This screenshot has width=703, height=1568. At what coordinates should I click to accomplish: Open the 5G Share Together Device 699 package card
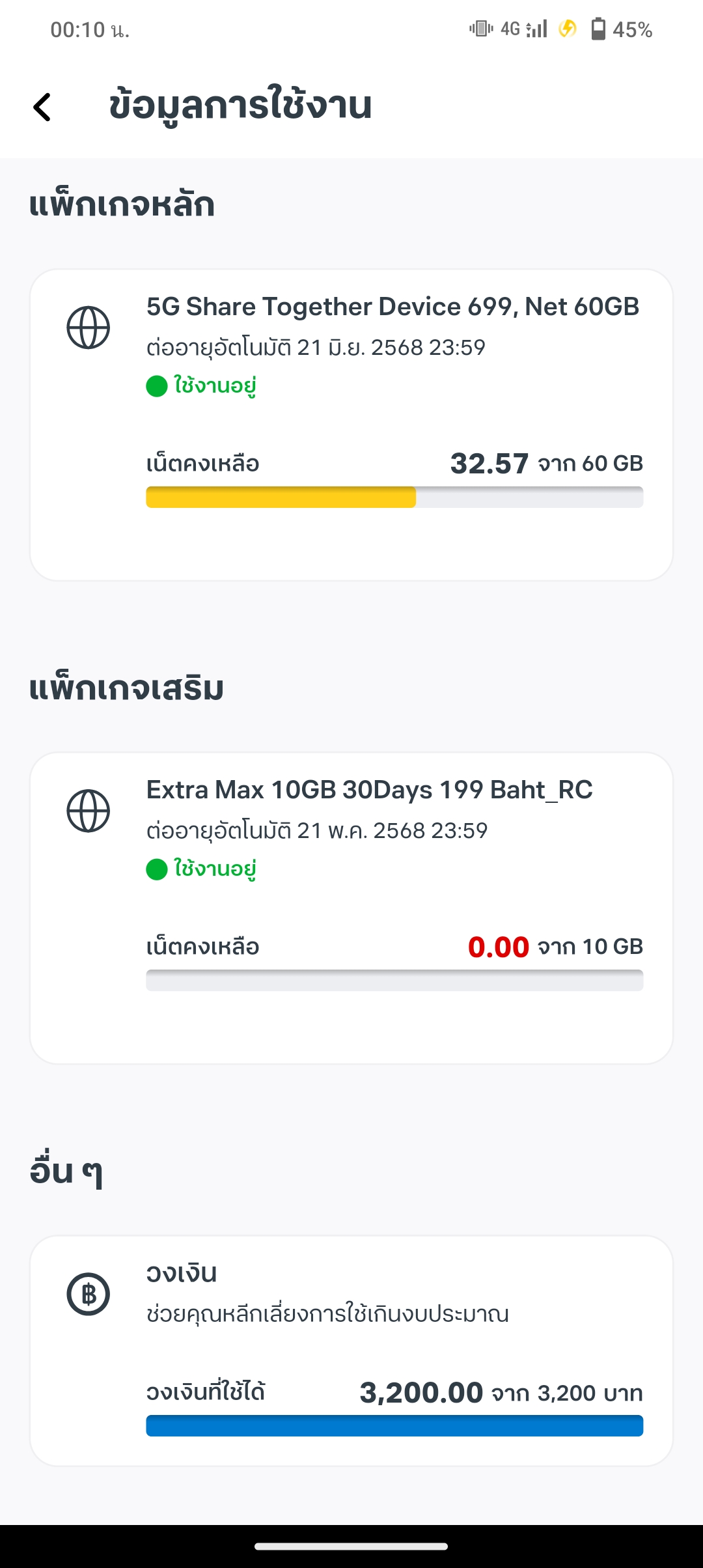(x=351, y=425)
